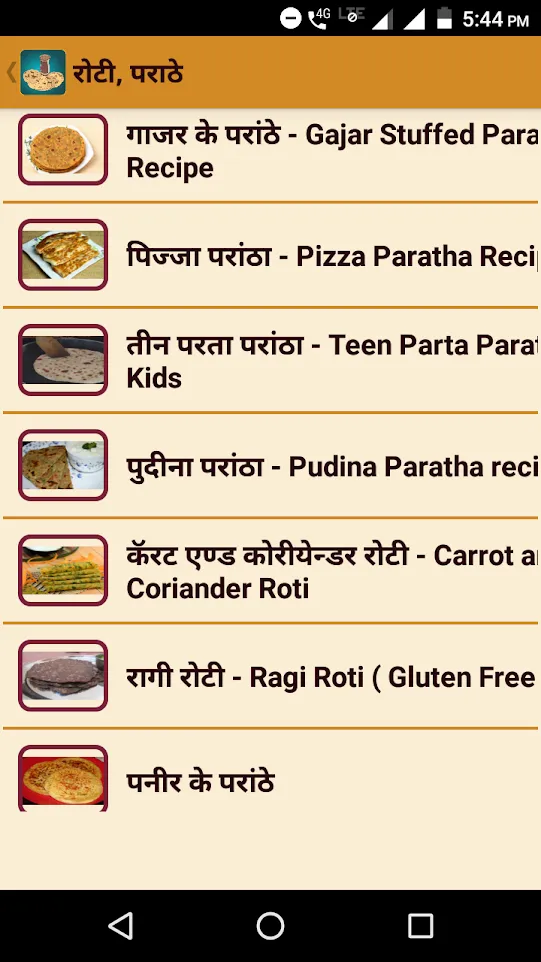Viewport: 541px width, 962px height.
Task: Go back using the app bar arrow
Action: 11,72
